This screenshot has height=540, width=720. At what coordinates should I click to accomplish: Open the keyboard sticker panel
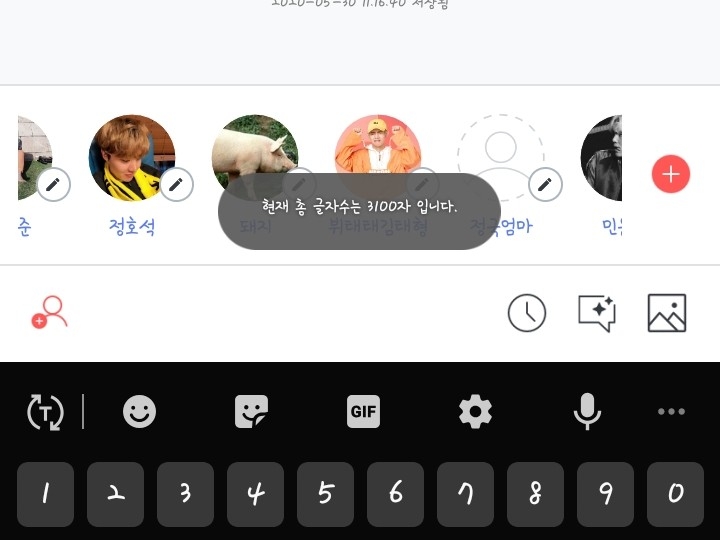(x=251, y=411)
